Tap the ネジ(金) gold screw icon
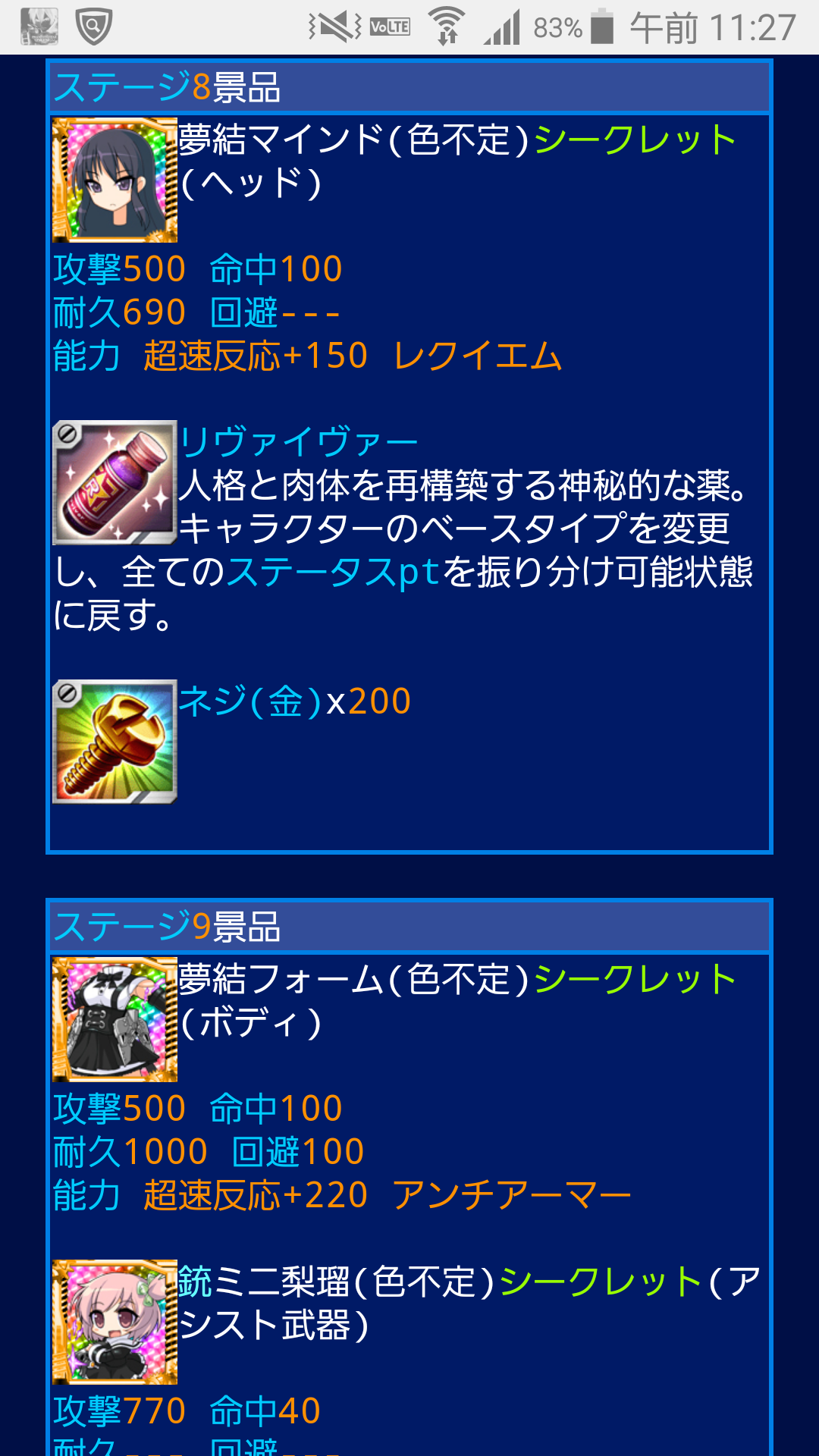Screen dimensions: 819x1456 pos(115,742)
